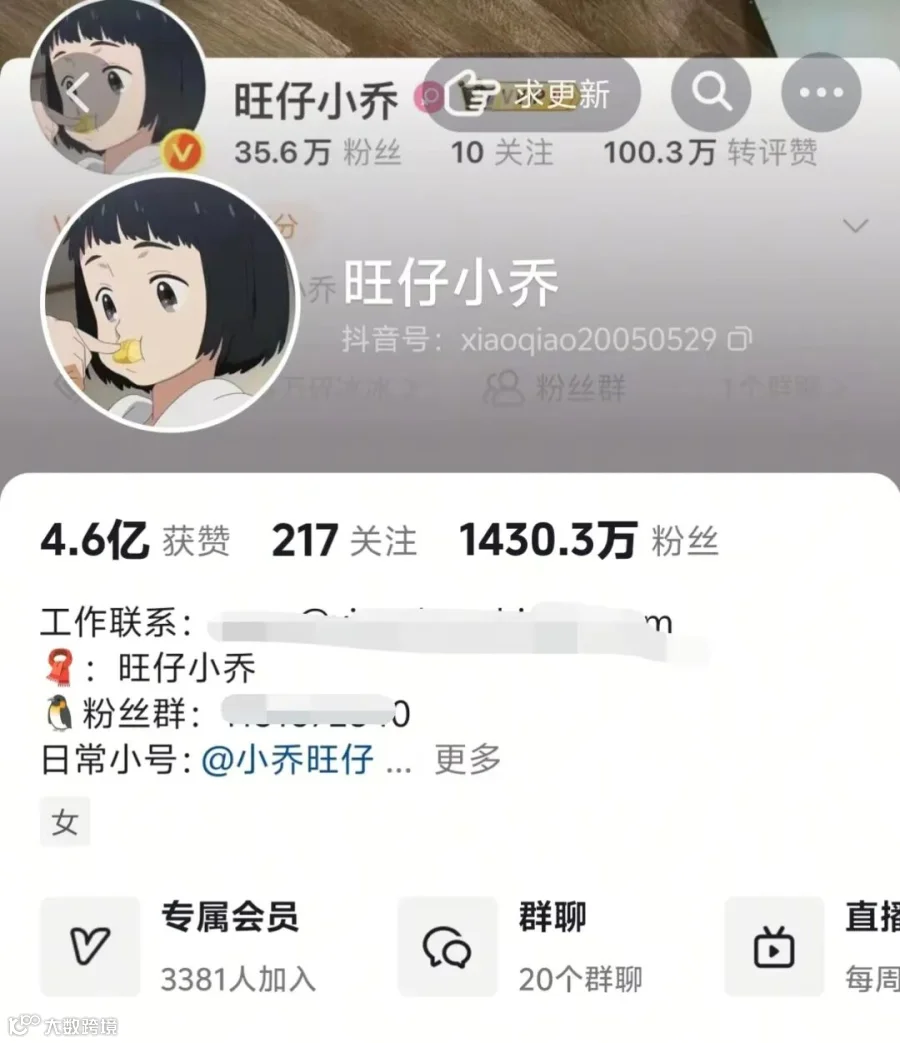Open the 1430.3万 粉丝 list
This screenshot has width=900, height=1043.
click(589, 540)
